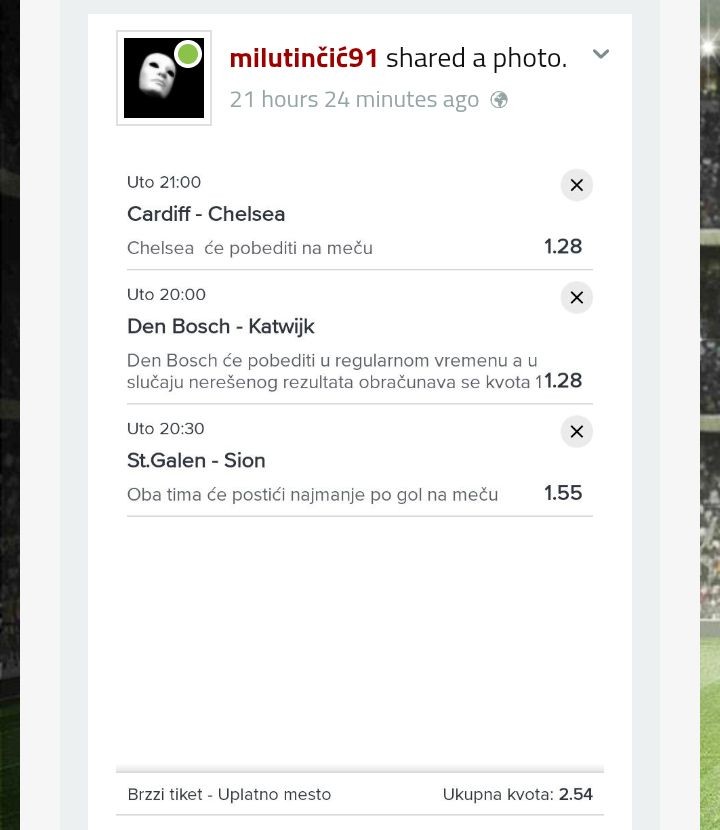Open milutinčić91's profile avatar

point(164,78)
